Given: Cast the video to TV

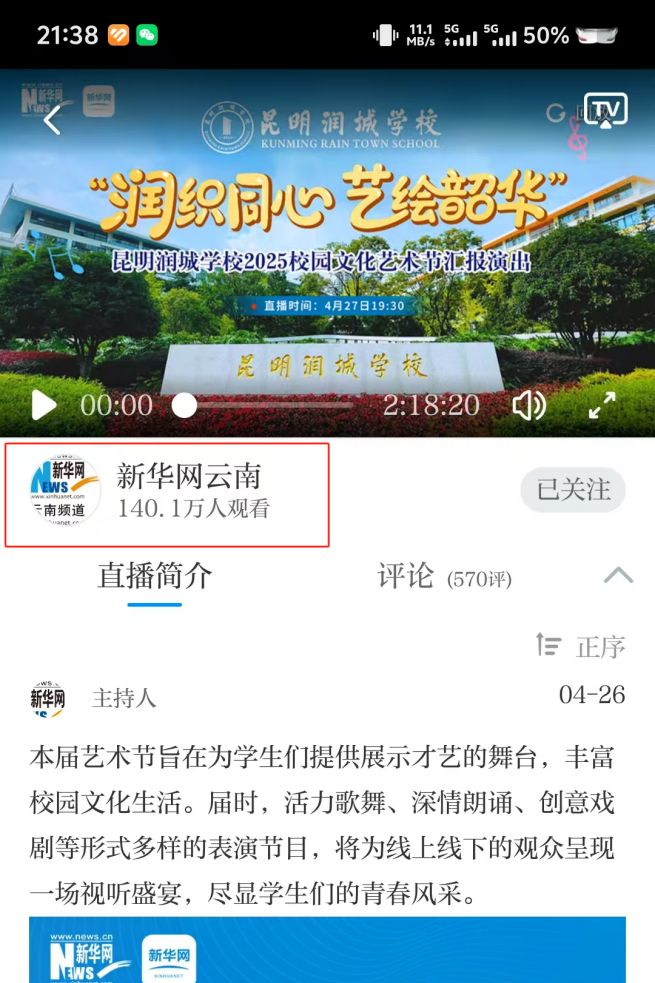Looking at the screenshot, I should tap(605, 110).
